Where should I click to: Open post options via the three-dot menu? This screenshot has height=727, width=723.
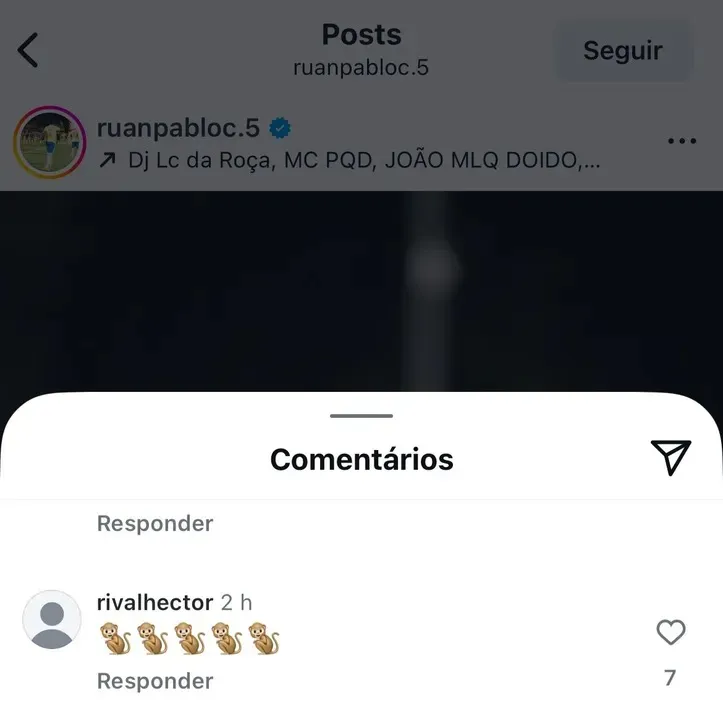(681, 143)
